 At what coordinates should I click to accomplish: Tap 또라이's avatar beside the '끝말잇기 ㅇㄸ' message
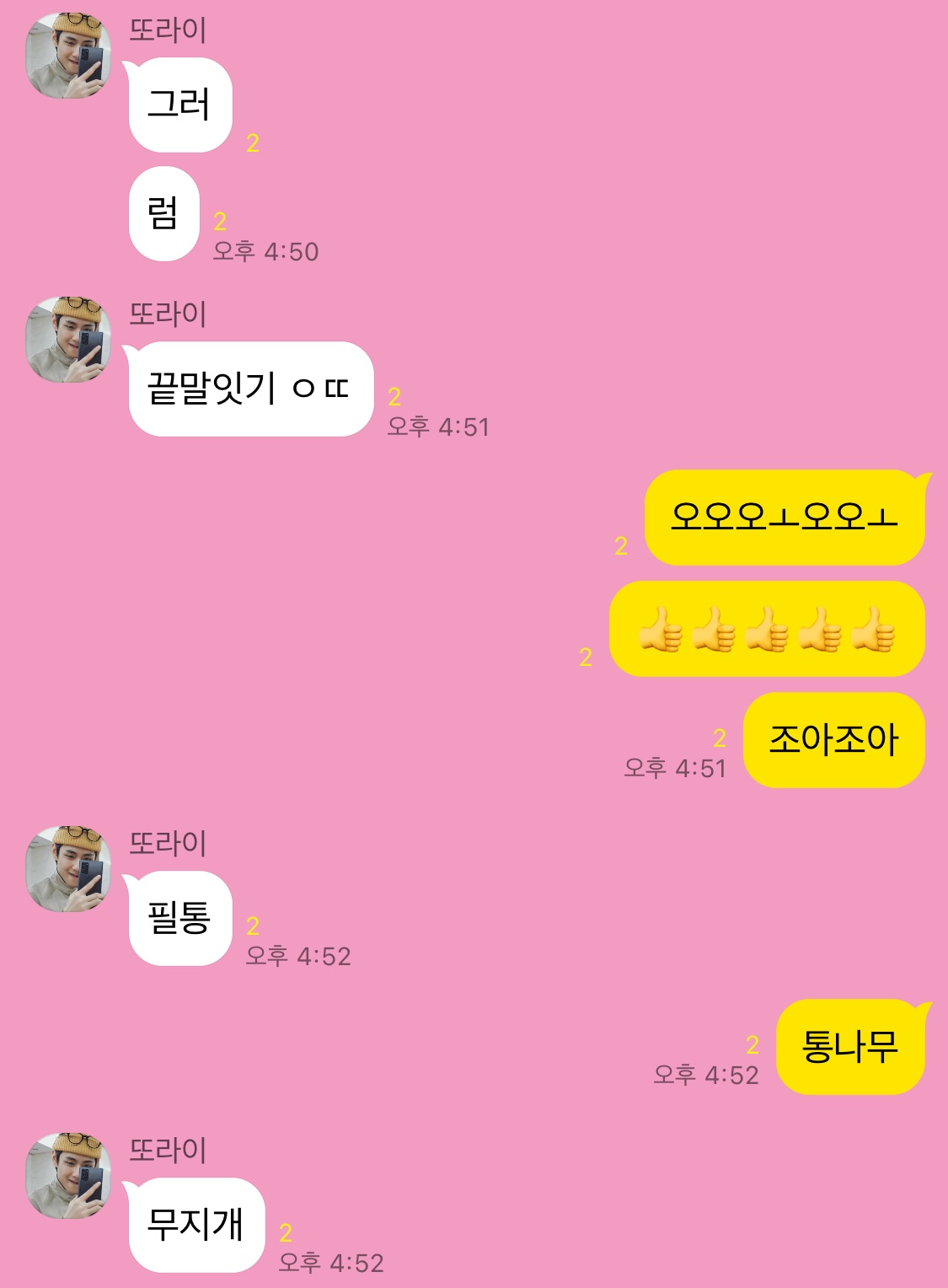coord(68,339)
